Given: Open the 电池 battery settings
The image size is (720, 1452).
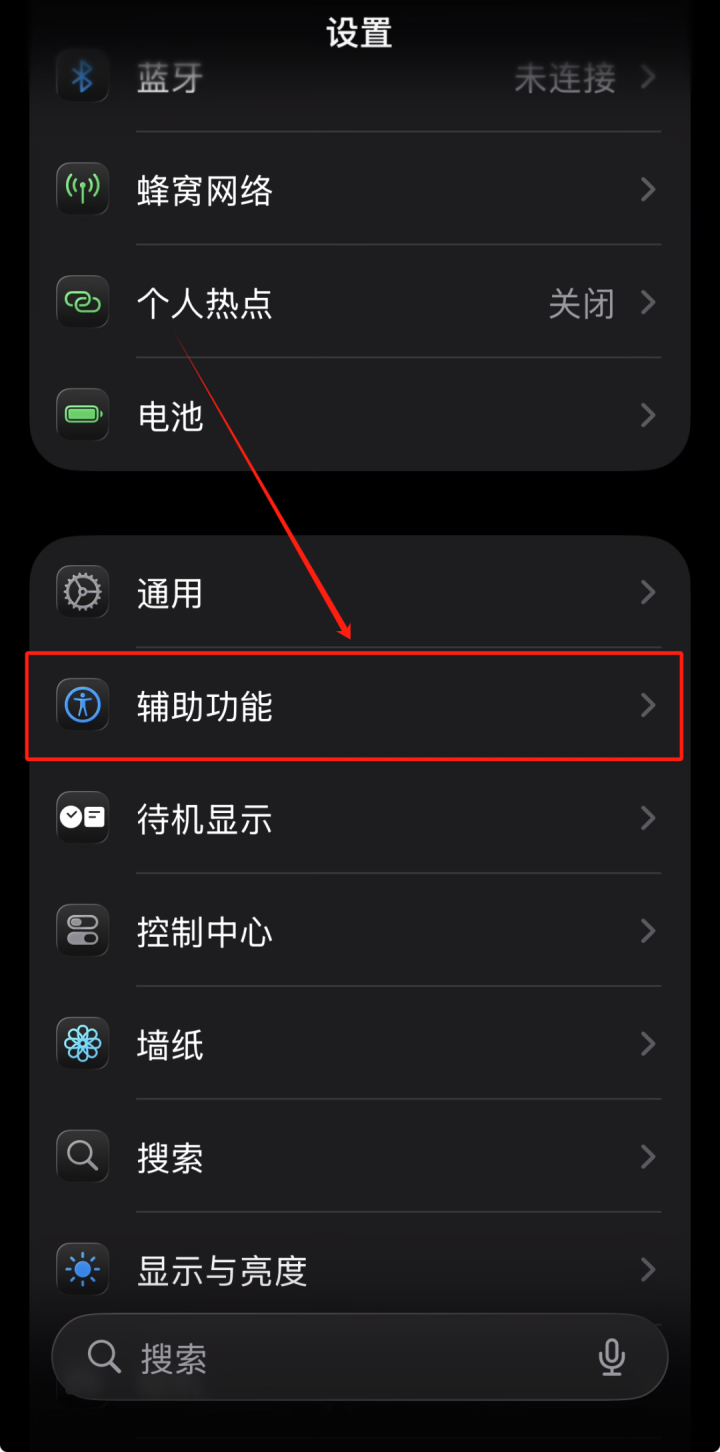Looking at the screenshot, I should coord(360,415).
